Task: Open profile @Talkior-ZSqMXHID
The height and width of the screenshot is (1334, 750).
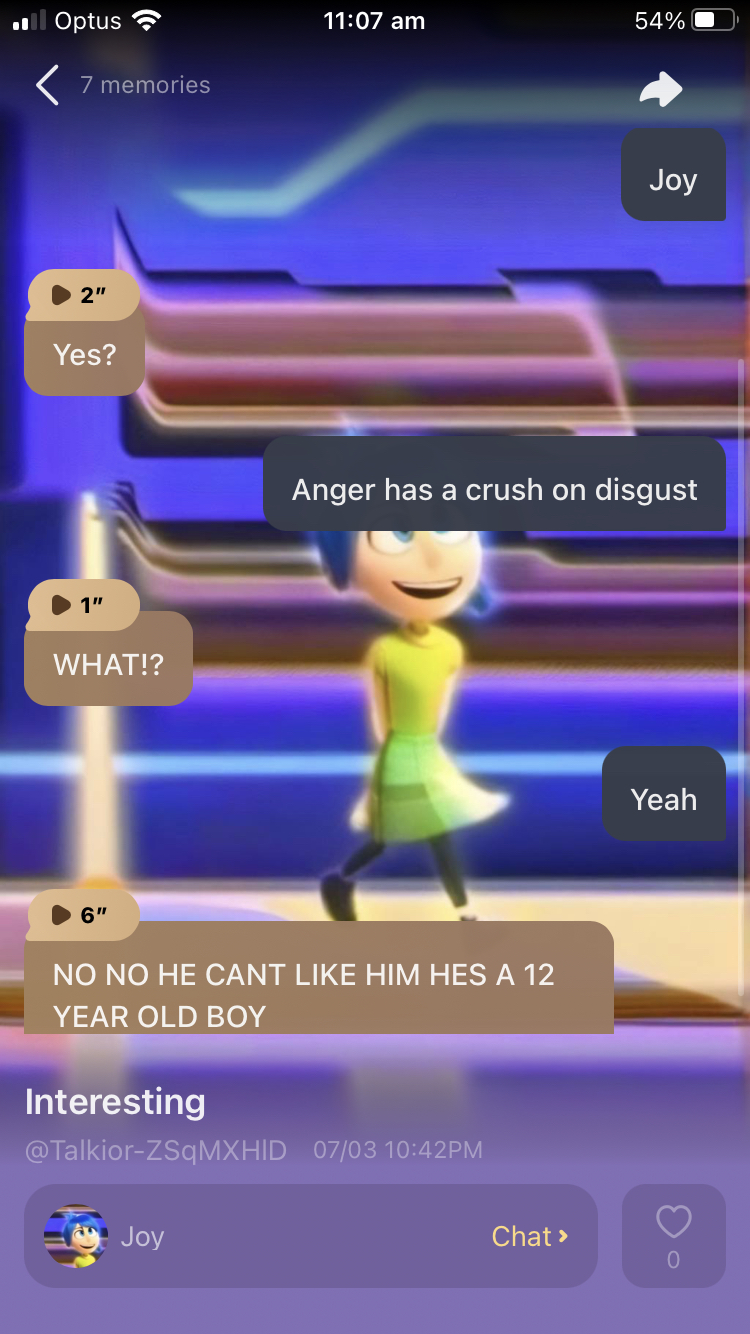Action: (156, 1150)
